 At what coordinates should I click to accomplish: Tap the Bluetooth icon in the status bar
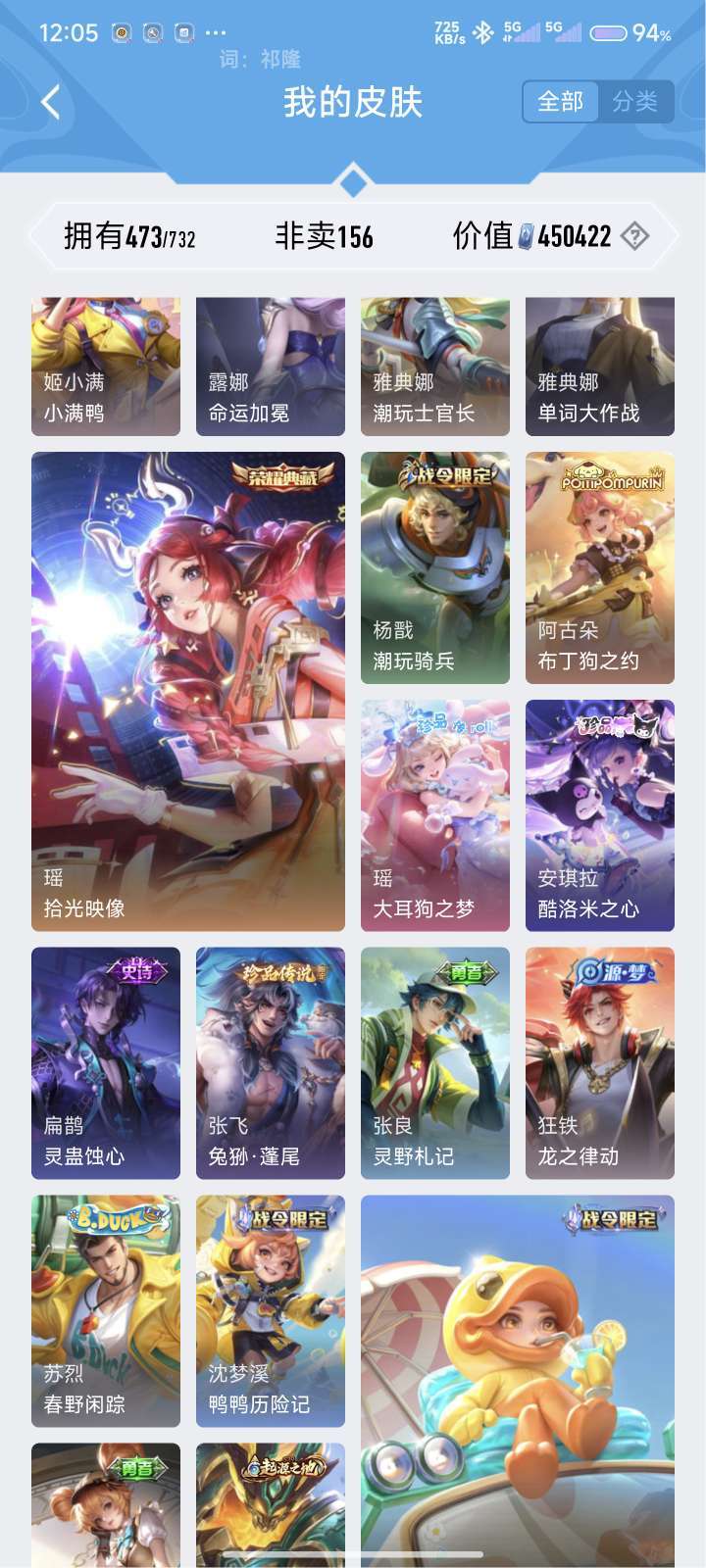(x=479, y=28)
